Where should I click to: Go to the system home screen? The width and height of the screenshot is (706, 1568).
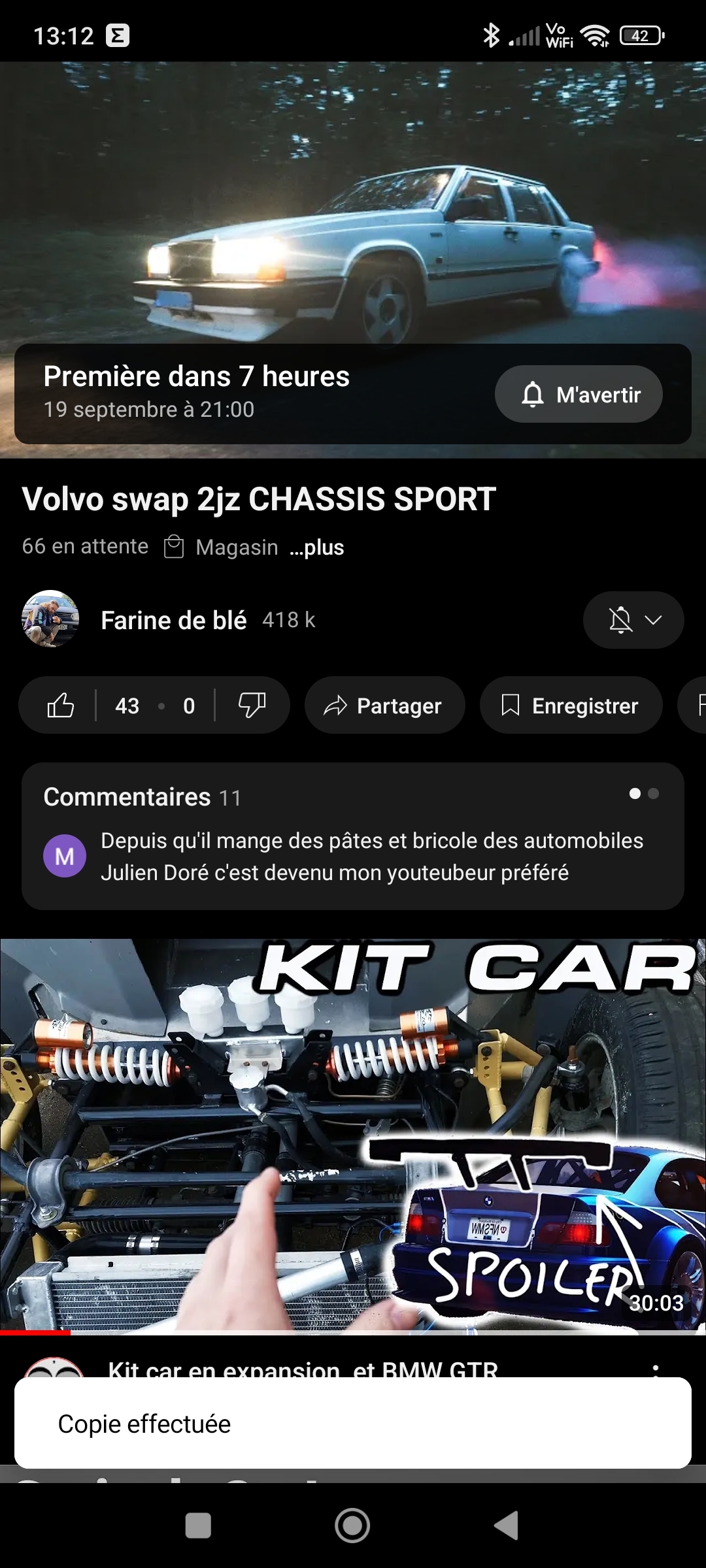[x=352, y=1526]
